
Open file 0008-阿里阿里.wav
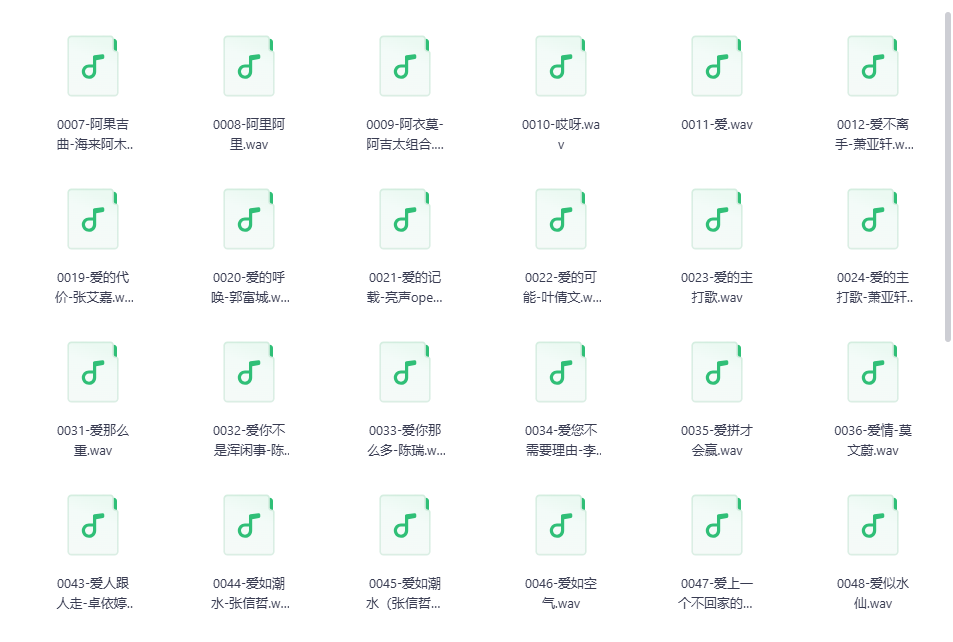point(249,66)
